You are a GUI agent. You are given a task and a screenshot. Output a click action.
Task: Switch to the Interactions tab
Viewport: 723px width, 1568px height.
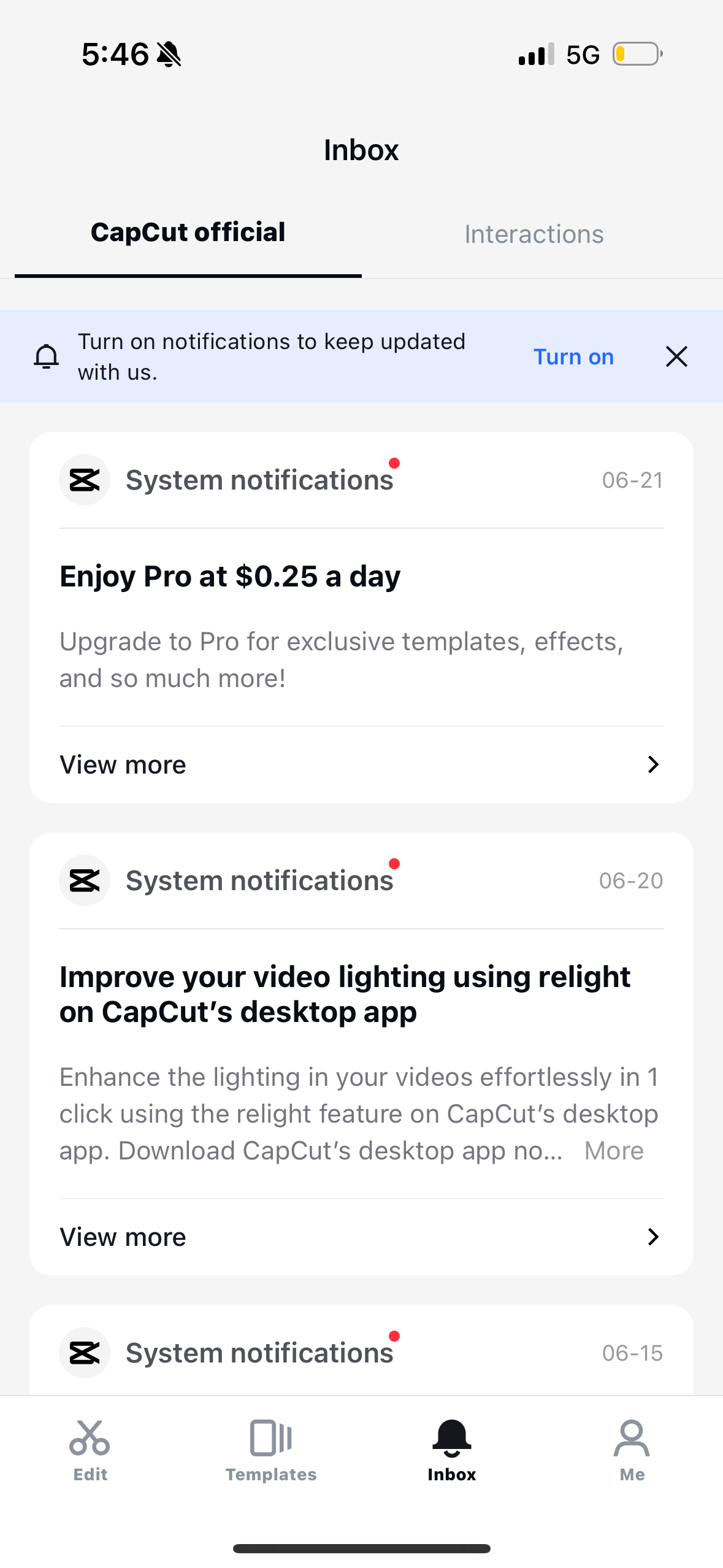[534, 234]
